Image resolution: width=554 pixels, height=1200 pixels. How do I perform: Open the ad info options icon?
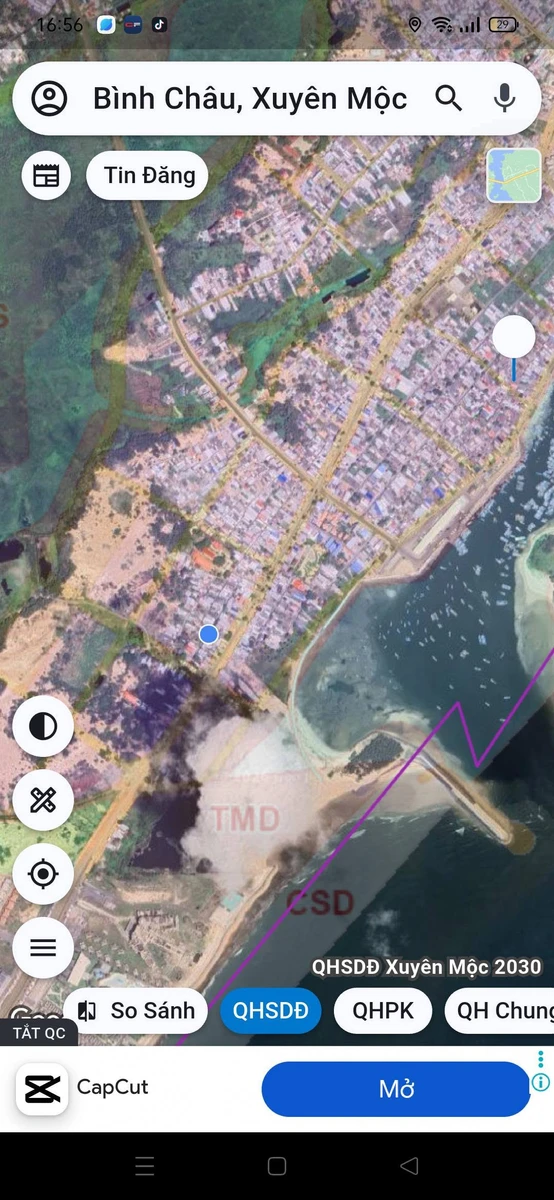coord(541,1083)
